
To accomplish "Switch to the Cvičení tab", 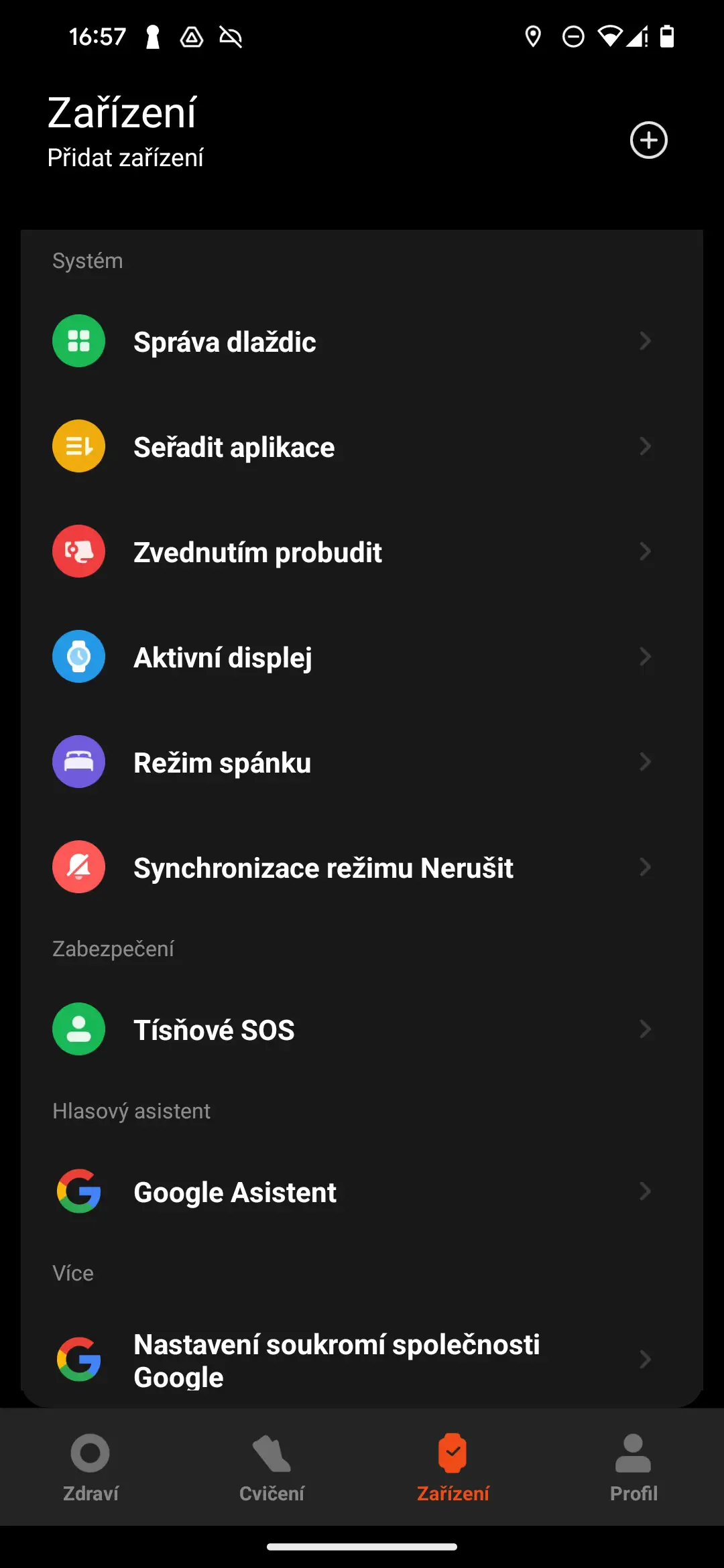I will (x=271, y=1467).
